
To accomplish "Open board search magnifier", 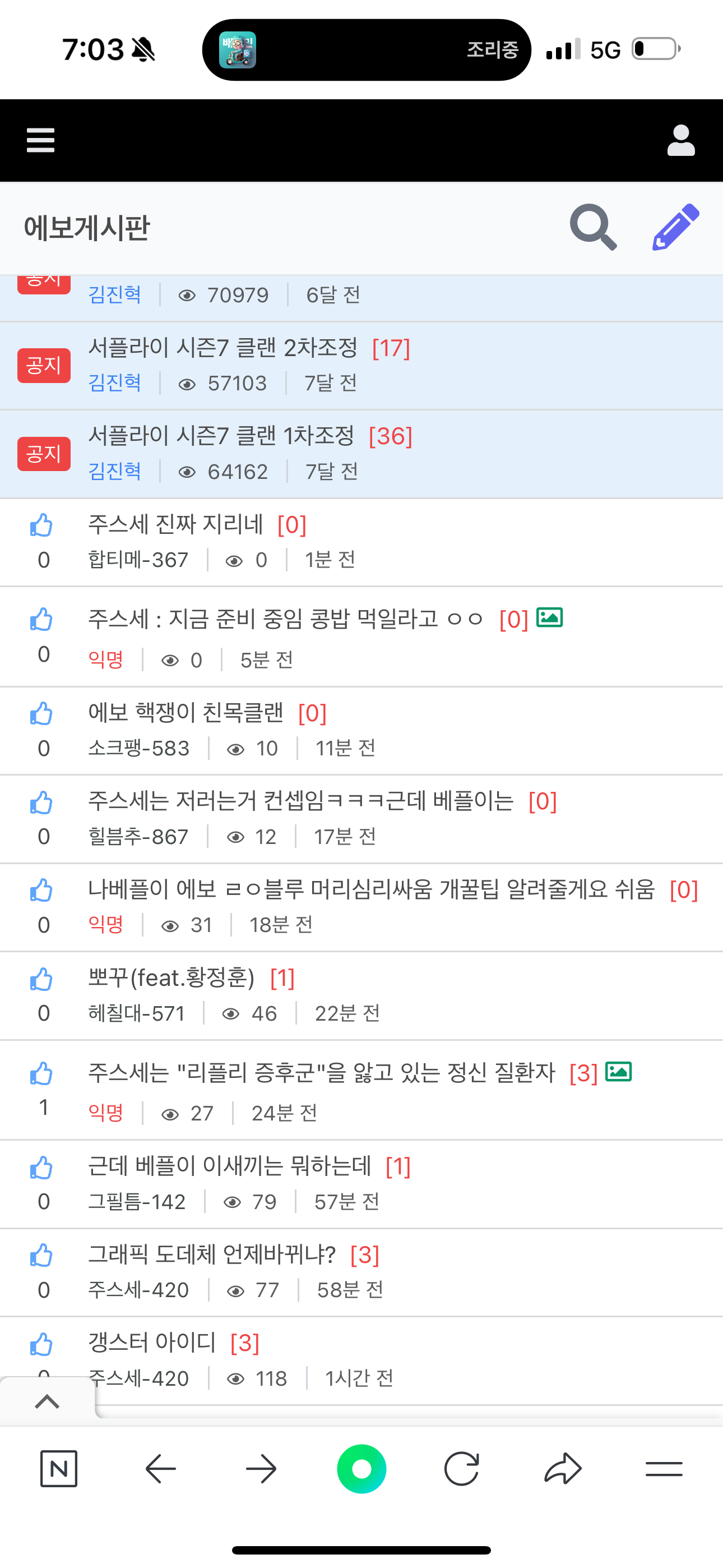I will [x=593, y=227].
